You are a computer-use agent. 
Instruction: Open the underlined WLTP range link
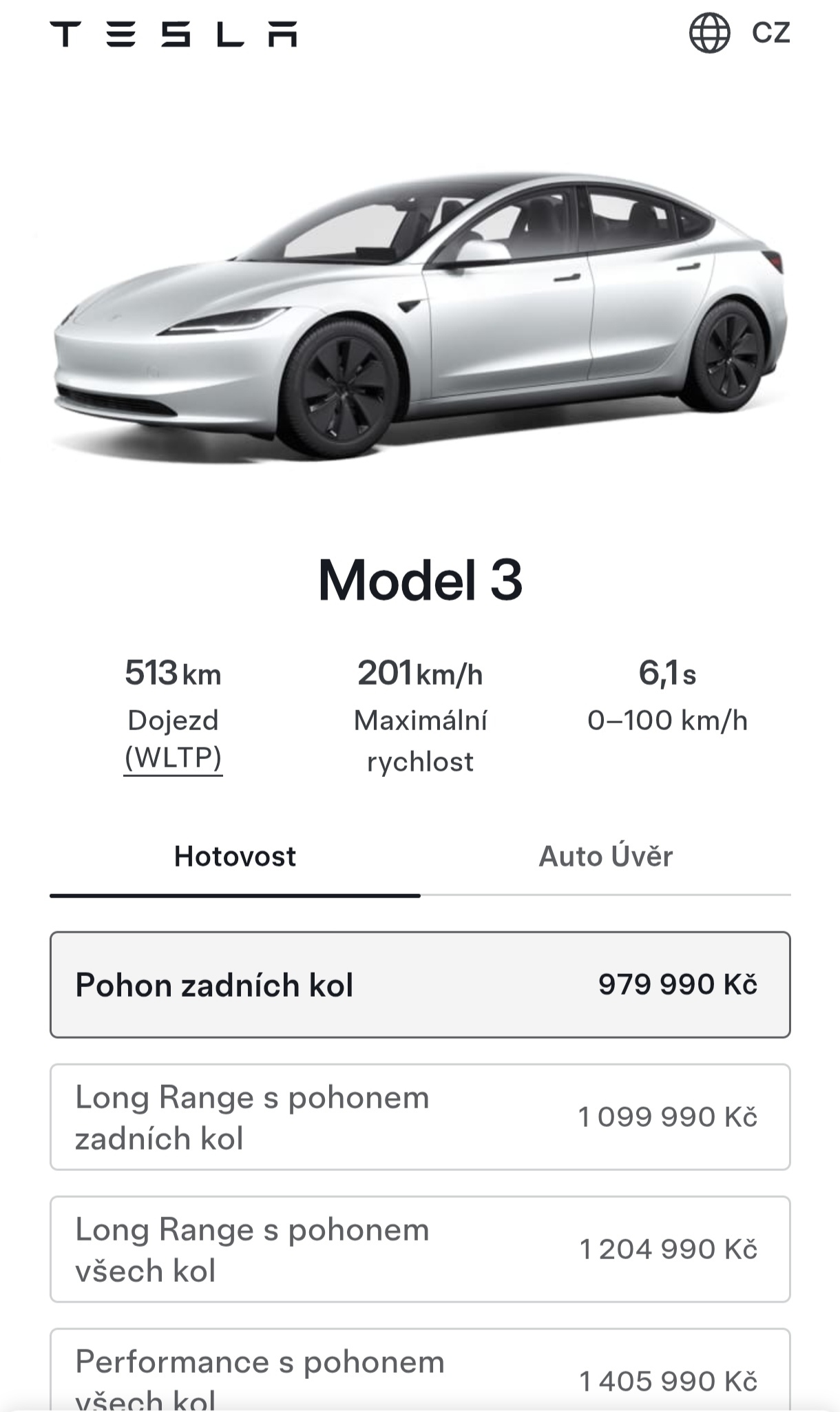tap(173, 758)
